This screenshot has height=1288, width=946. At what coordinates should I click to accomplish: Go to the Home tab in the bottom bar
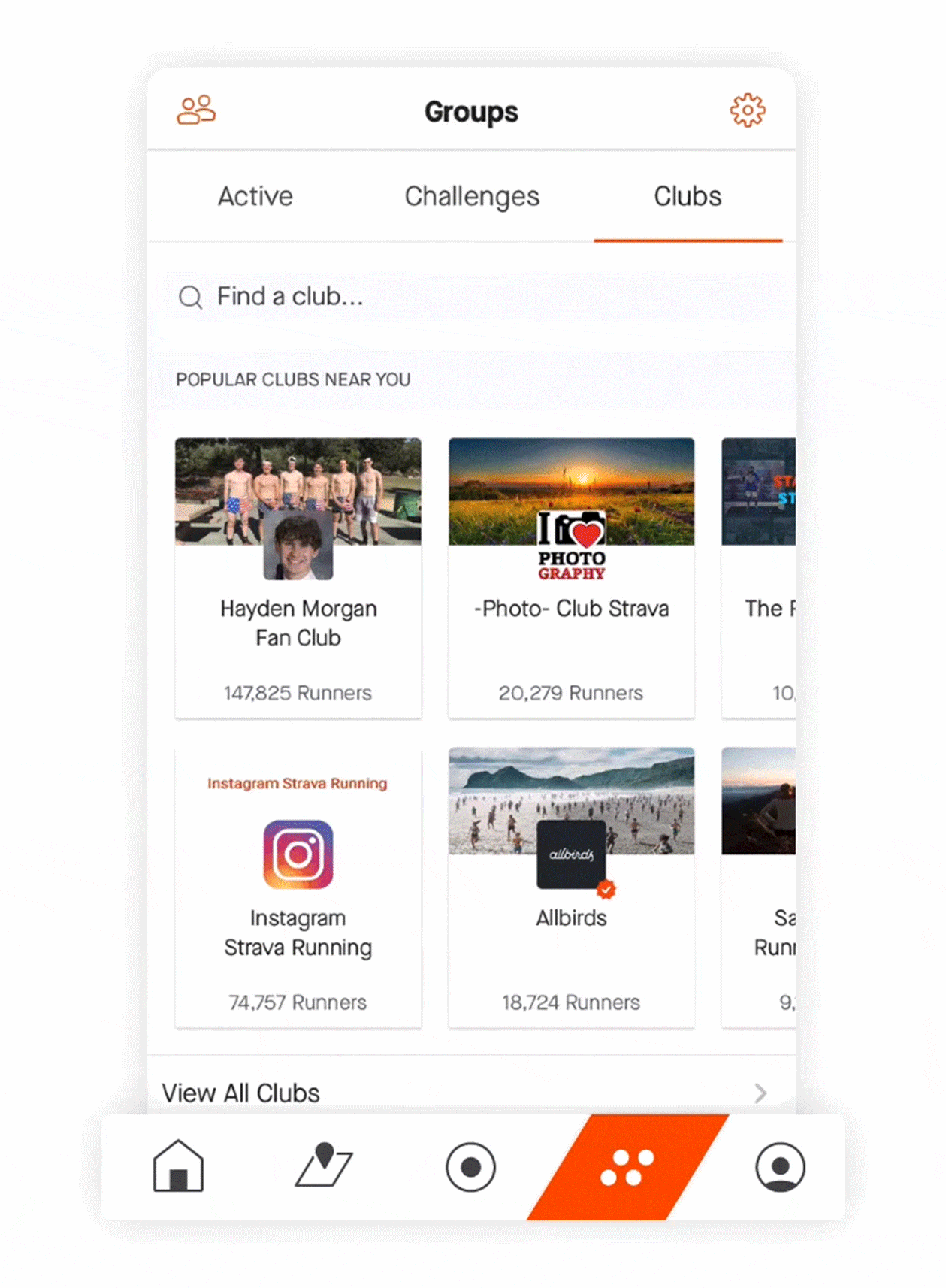pyautogui.click(x=178, y=1166)
